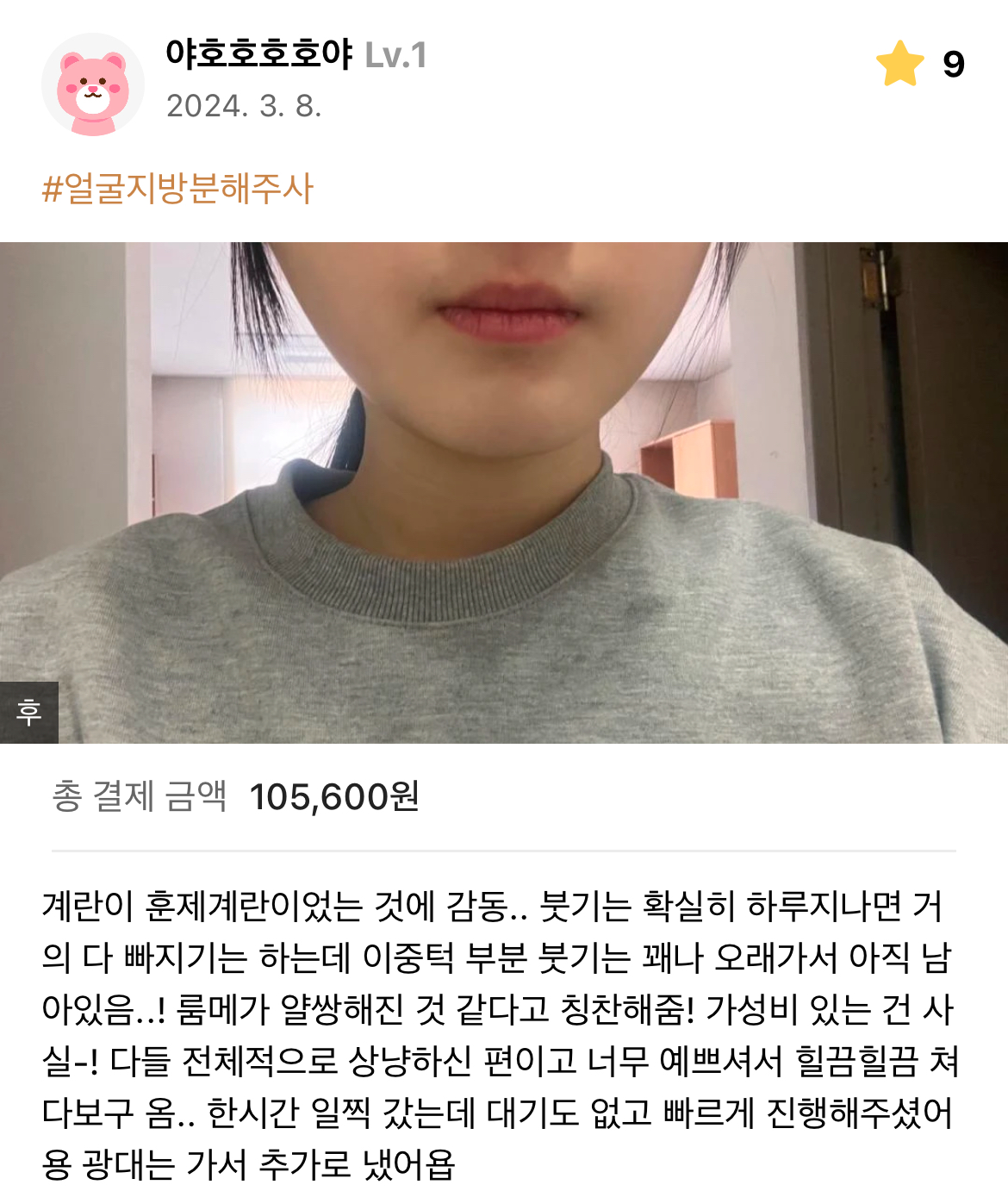View the 후 review photo
The width and height of the screenshot is (1008, 1191).
[504, 492]
